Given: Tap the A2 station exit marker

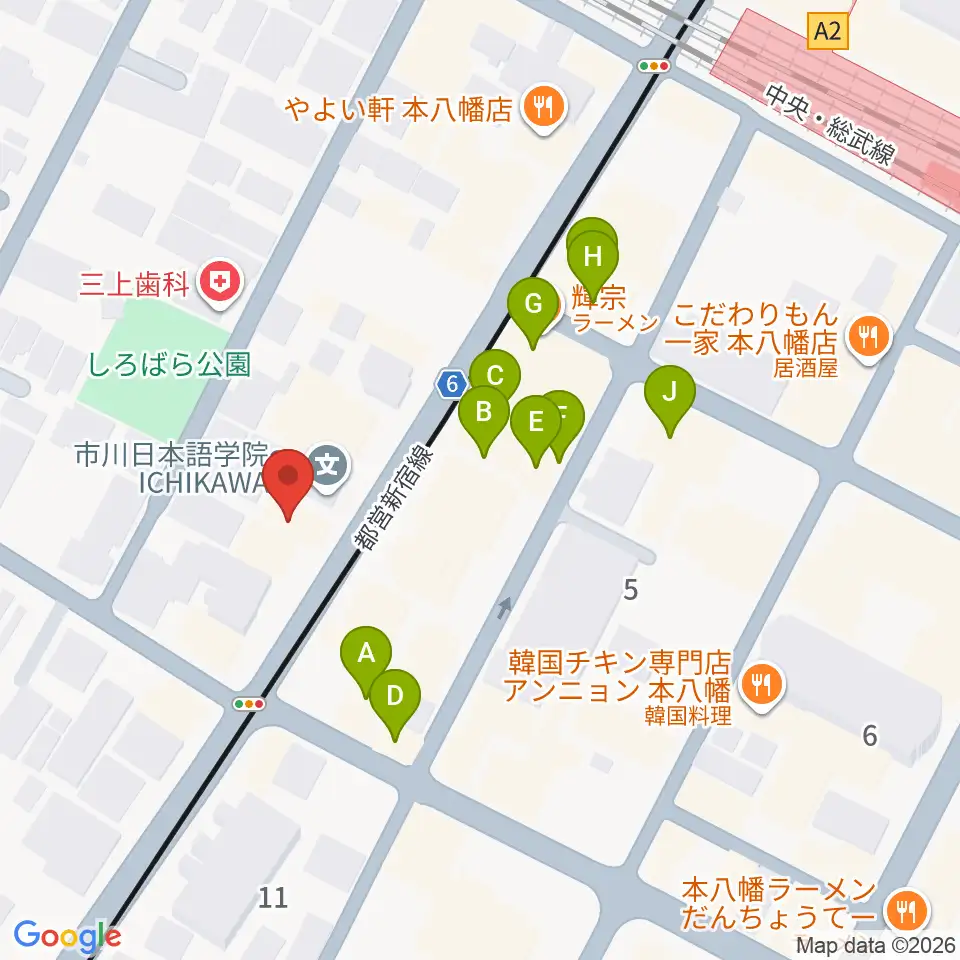Looking at the screenshot, I should pos(827,31).
